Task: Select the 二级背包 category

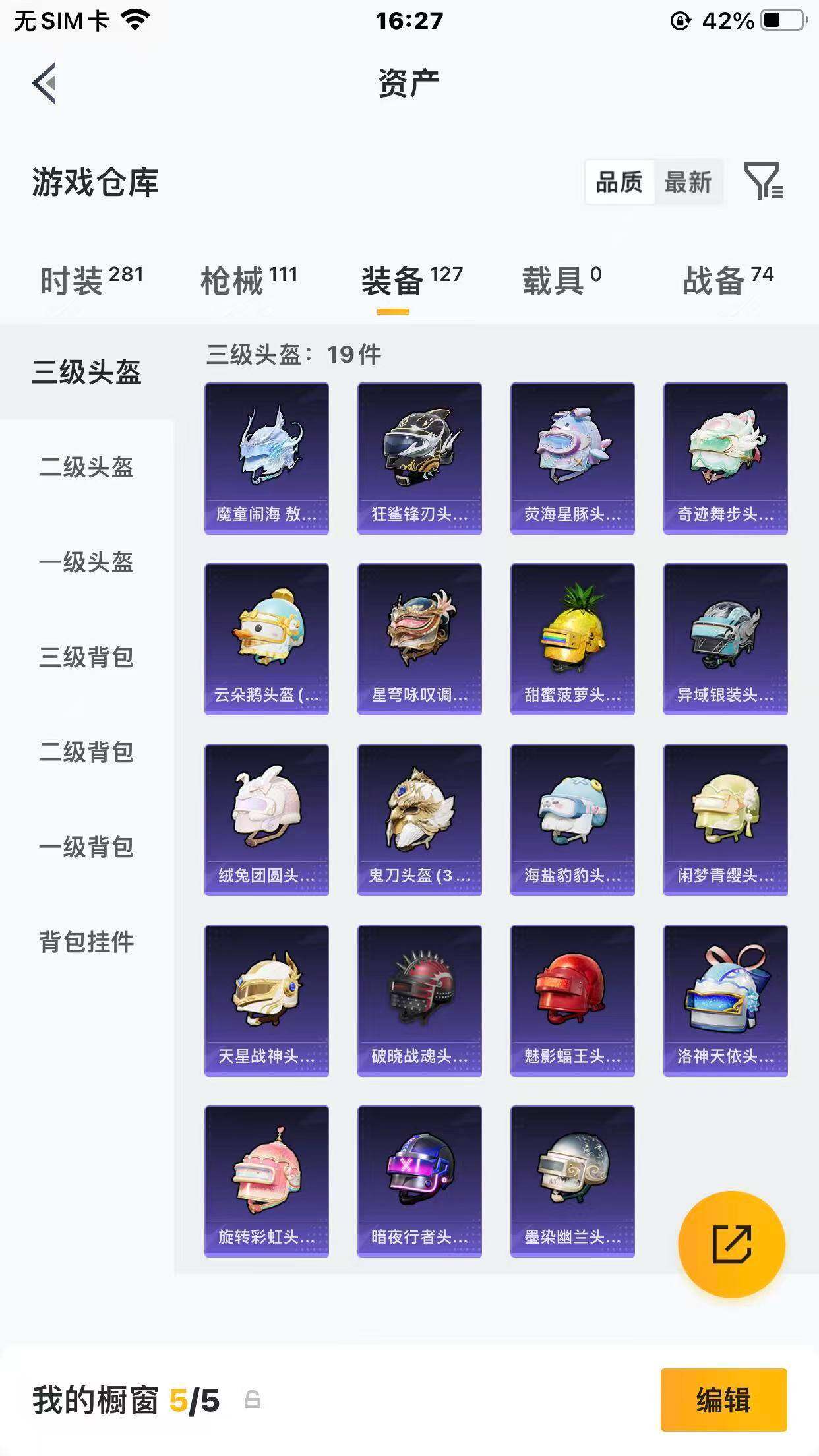Action: (86, 752)
